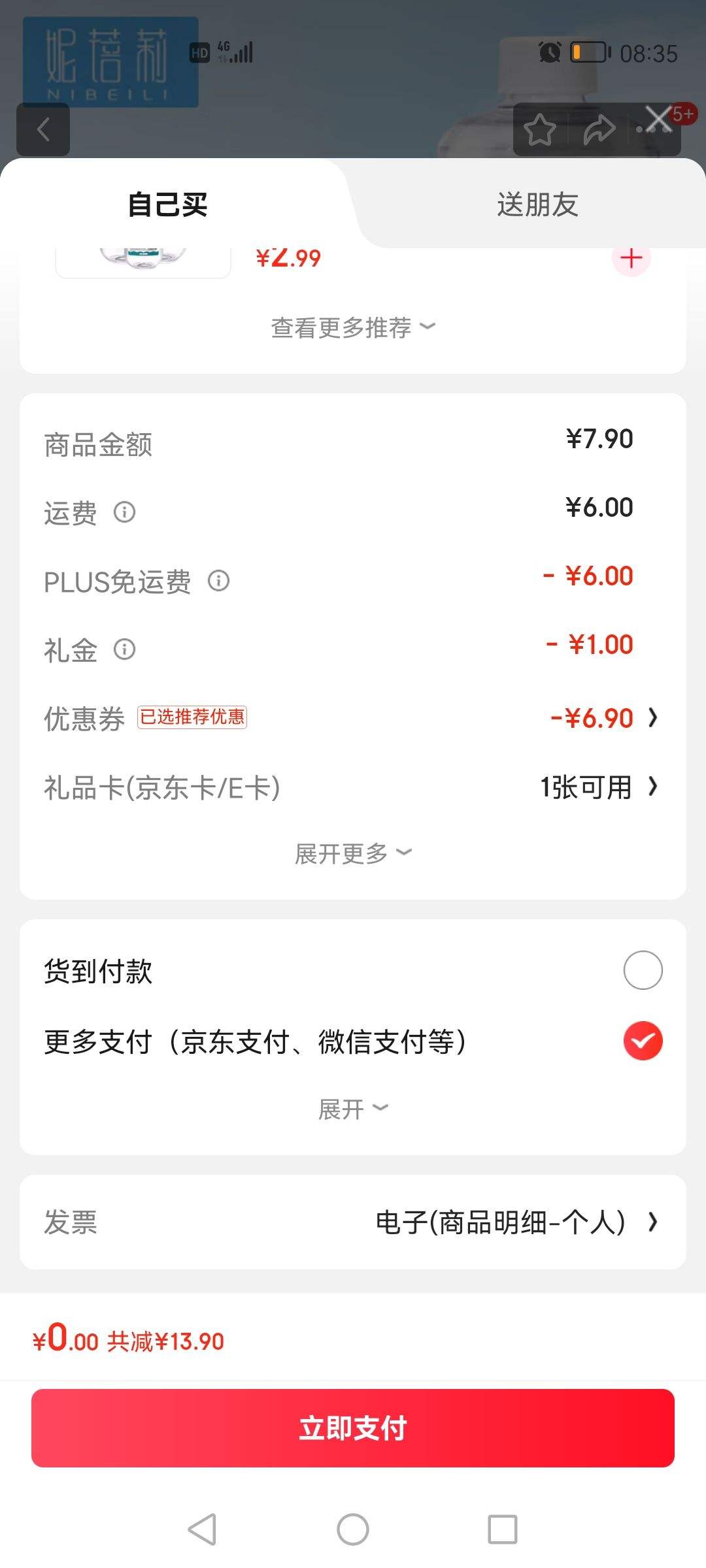Go back using the top-left arrow
Image resolution: width=706 pixels, height=1568 pixels.
(43, 129)
